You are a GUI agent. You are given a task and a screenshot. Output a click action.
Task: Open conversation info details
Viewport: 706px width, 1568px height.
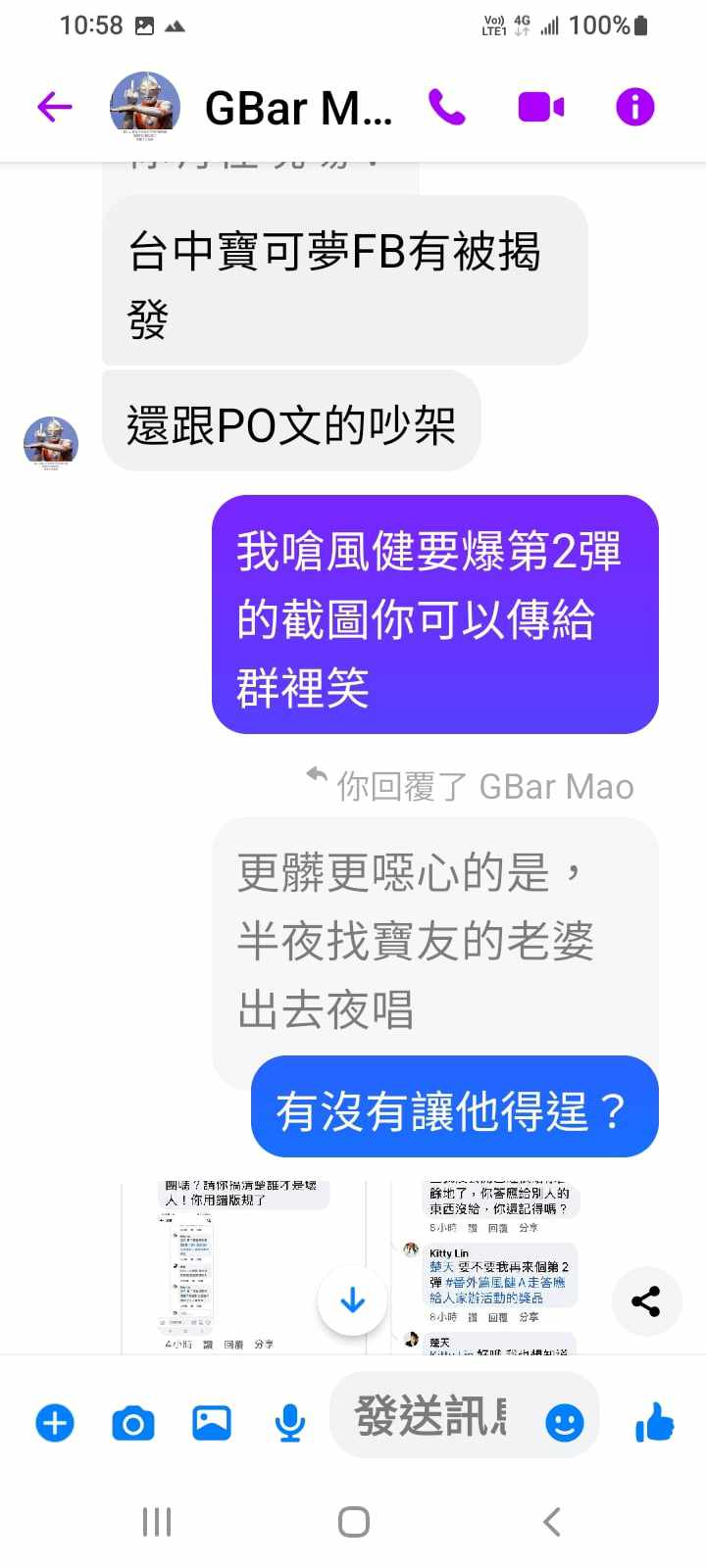tap(634, 107)
